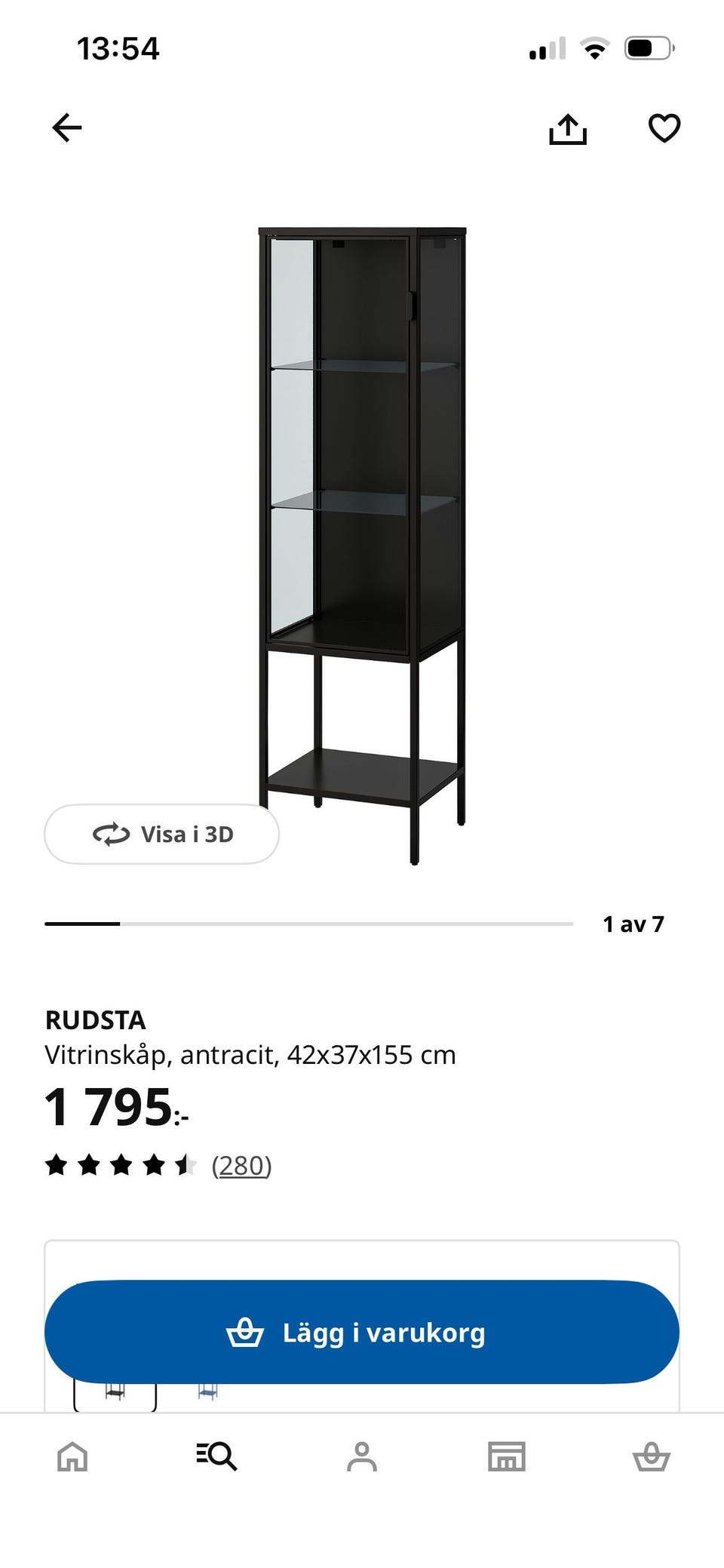Select the anthracite variant thumbnail
724x1568 pixels.
pos(115,1394)
